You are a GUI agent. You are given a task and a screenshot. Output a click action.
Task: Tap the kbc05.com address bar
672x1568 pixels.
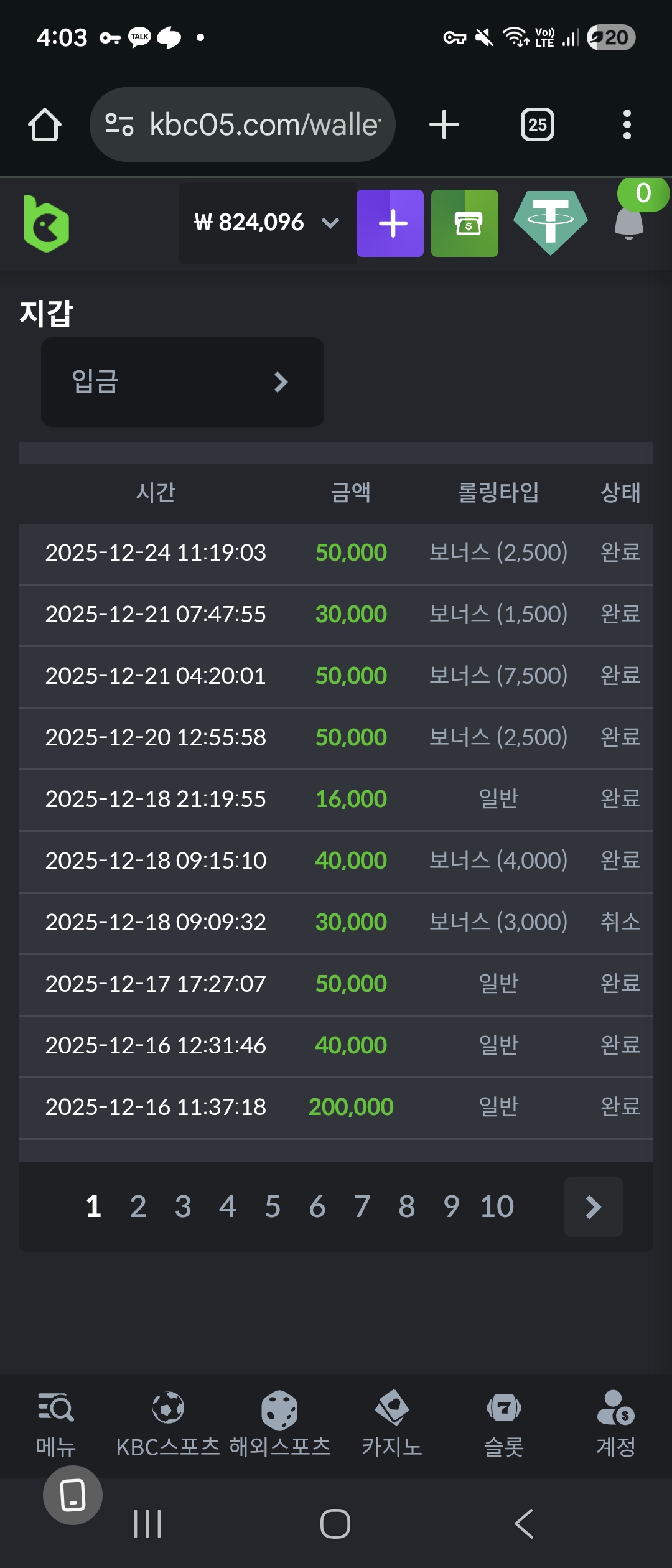tap(243, 124)
